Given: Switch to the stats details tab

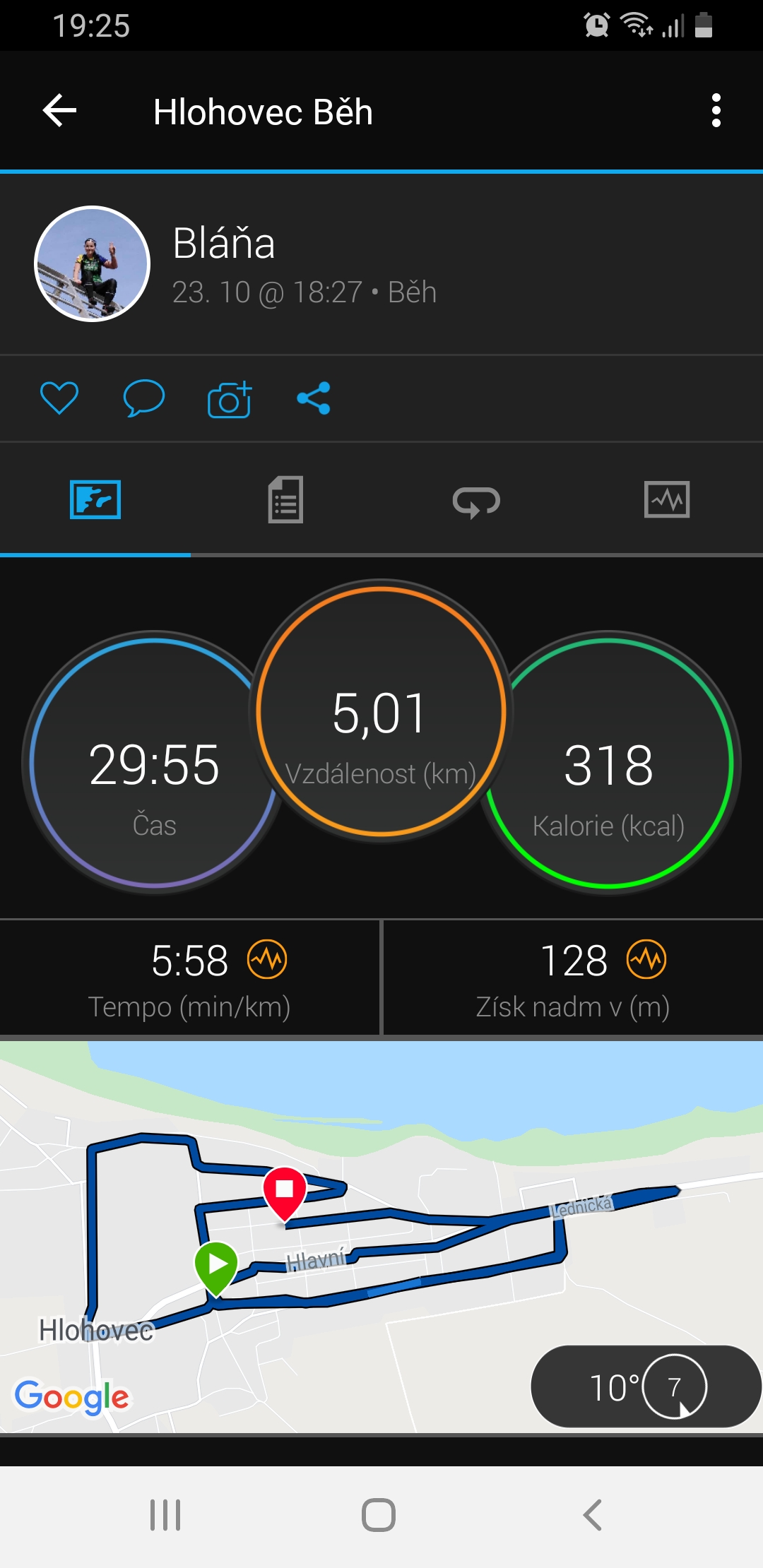Looking at the screenshot, I should click(x=285, y=500).
